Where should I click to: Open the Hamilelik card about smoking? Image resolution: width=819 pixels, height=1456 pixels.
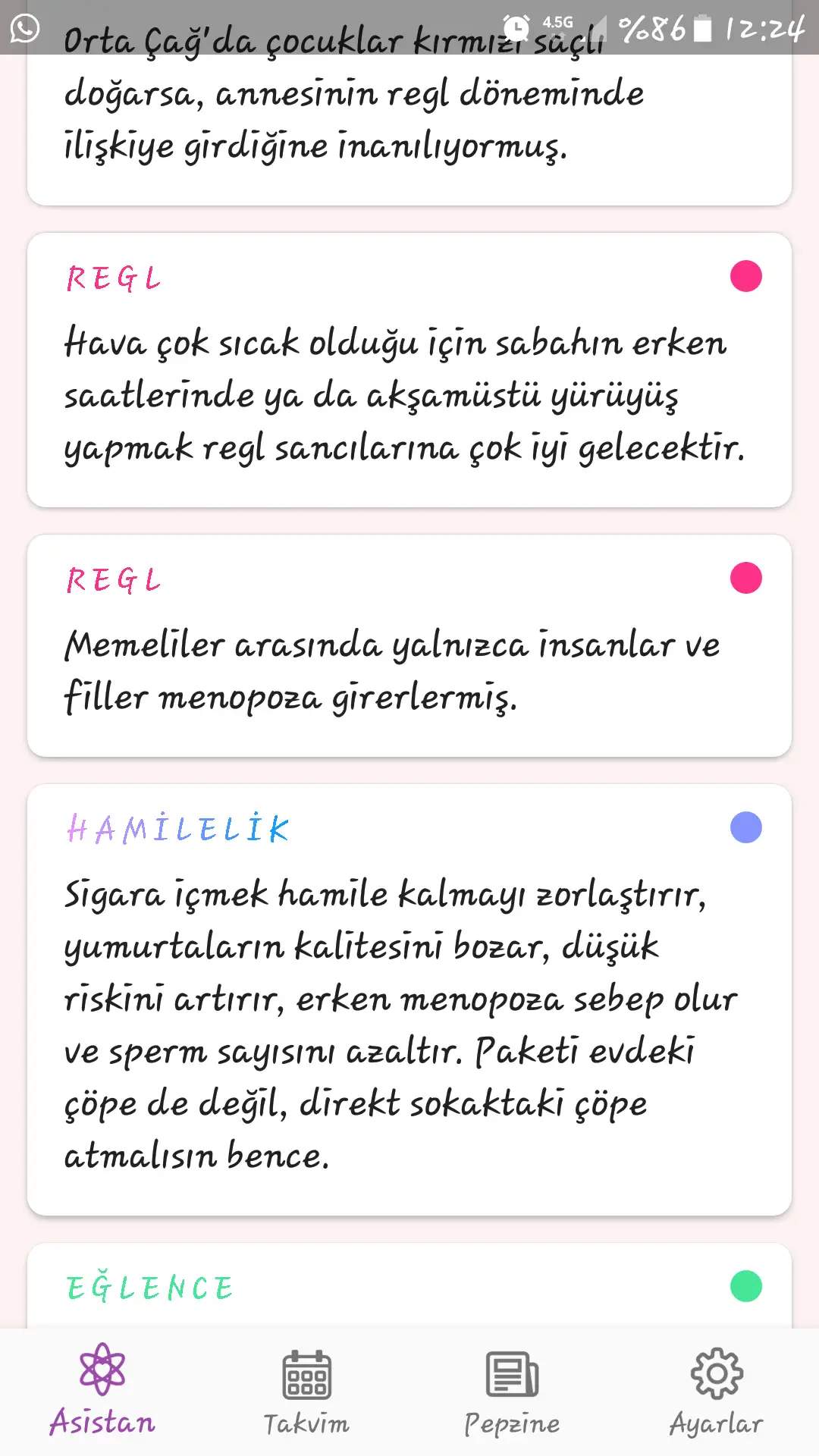[409, 999]
